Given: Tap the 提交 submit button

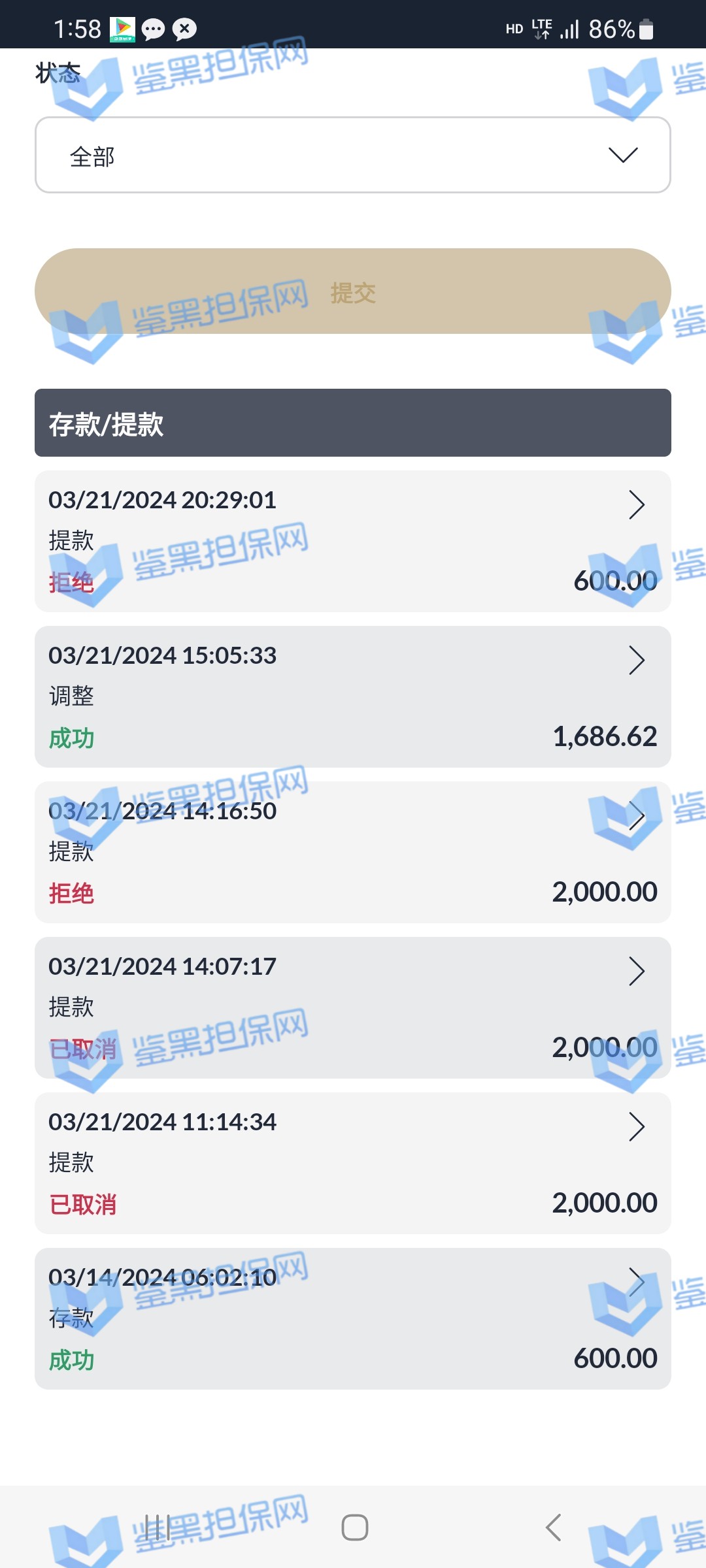Looking at the screenshot, I should pyautogui.click(x=353, y=291).
